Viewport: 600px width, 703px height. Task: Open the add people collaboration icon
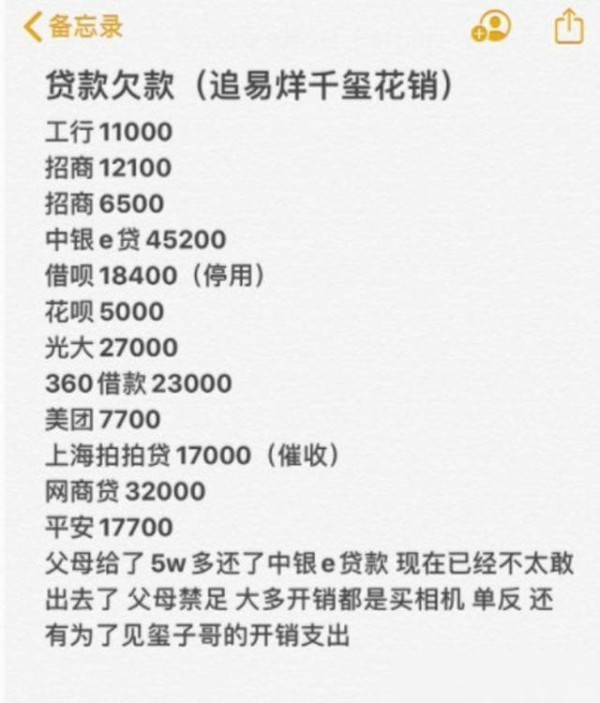[491, 27]
